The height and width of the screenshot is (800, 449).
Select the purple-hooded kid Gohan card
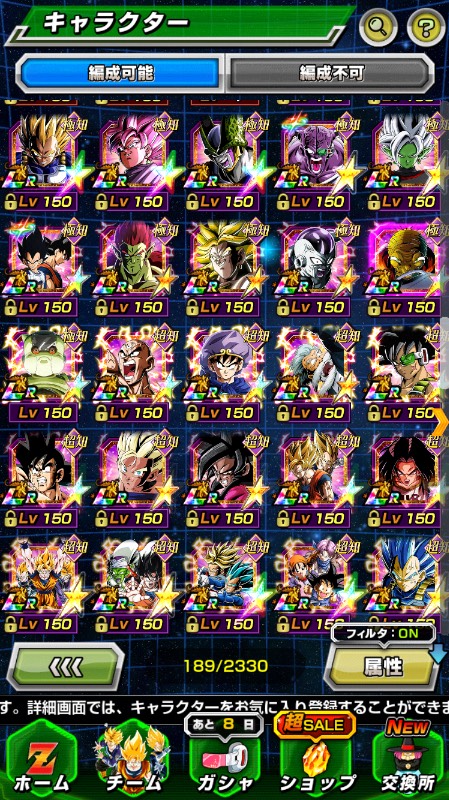click(x=226, y=373)
